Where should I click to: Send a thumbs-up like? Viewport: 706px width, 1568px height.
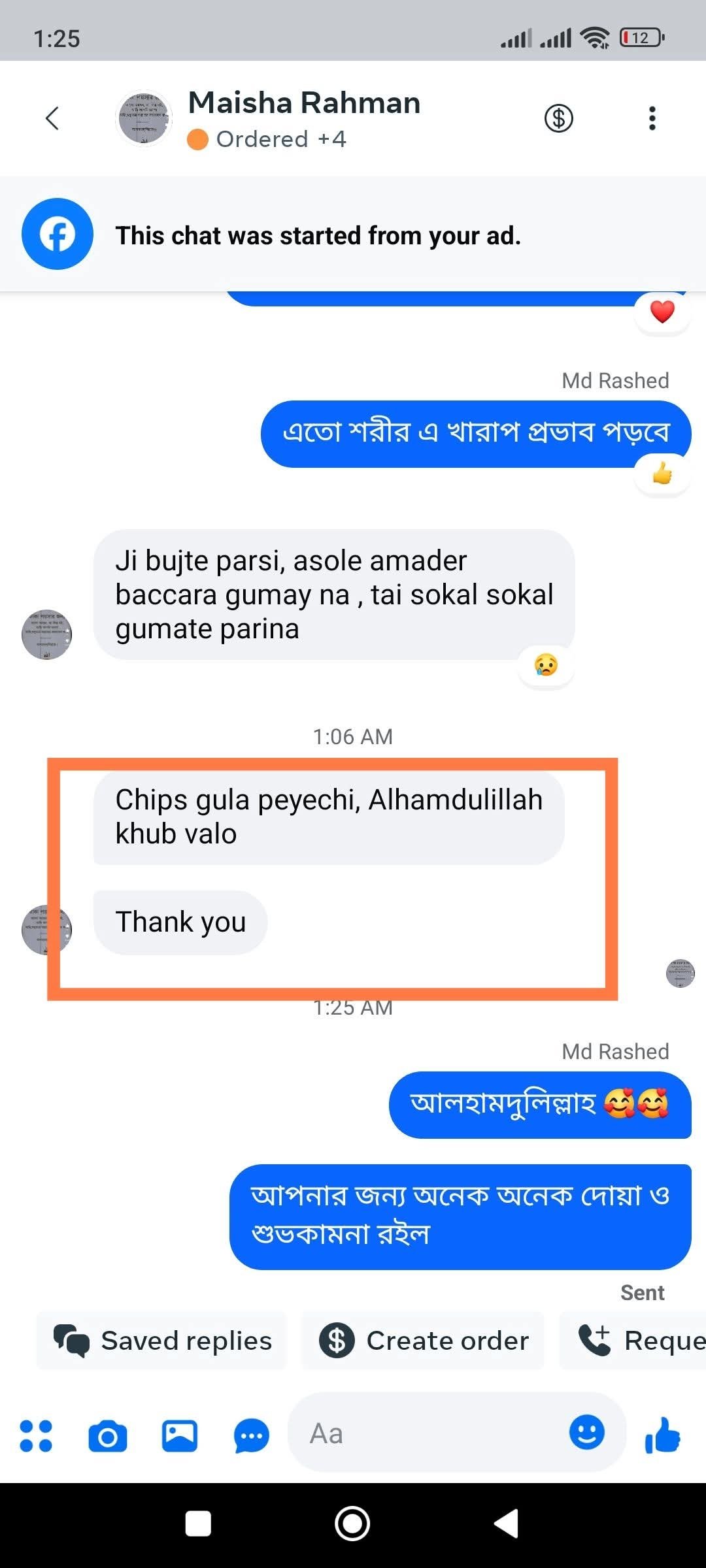point(662,1435)
